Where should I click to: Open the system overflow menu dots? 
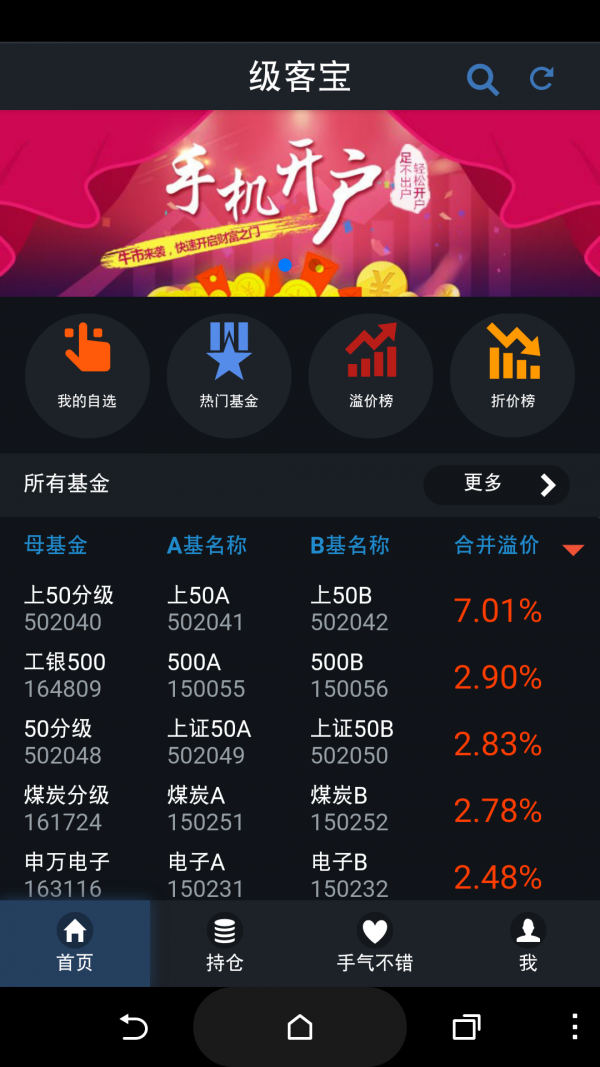tap(574, 1027)
